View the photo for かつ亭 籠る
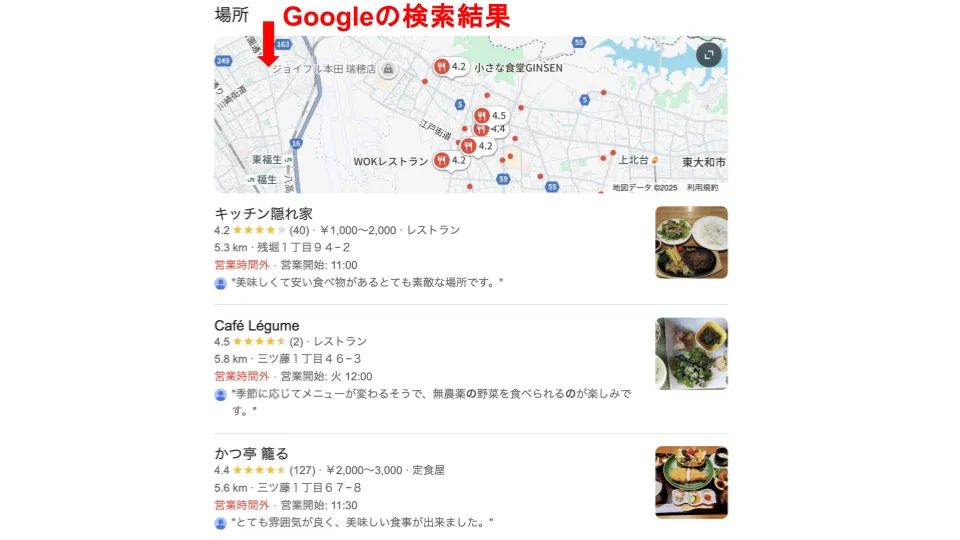The height and width of the screenshot is (540, 960). click(691, 482)
